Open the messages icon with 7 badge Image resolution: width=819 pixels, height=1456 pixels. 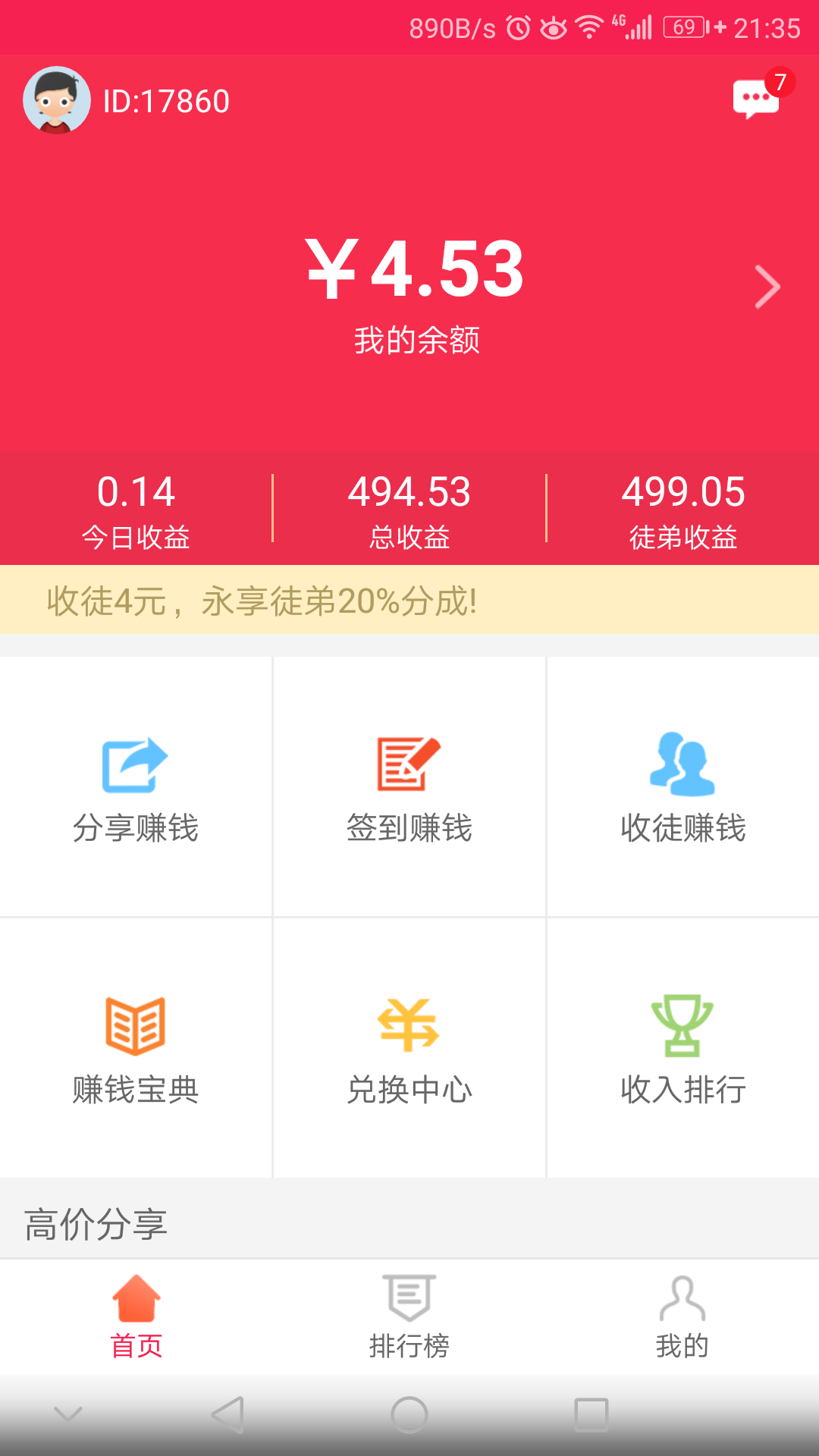pyautogui.click(x=756, y=99)
